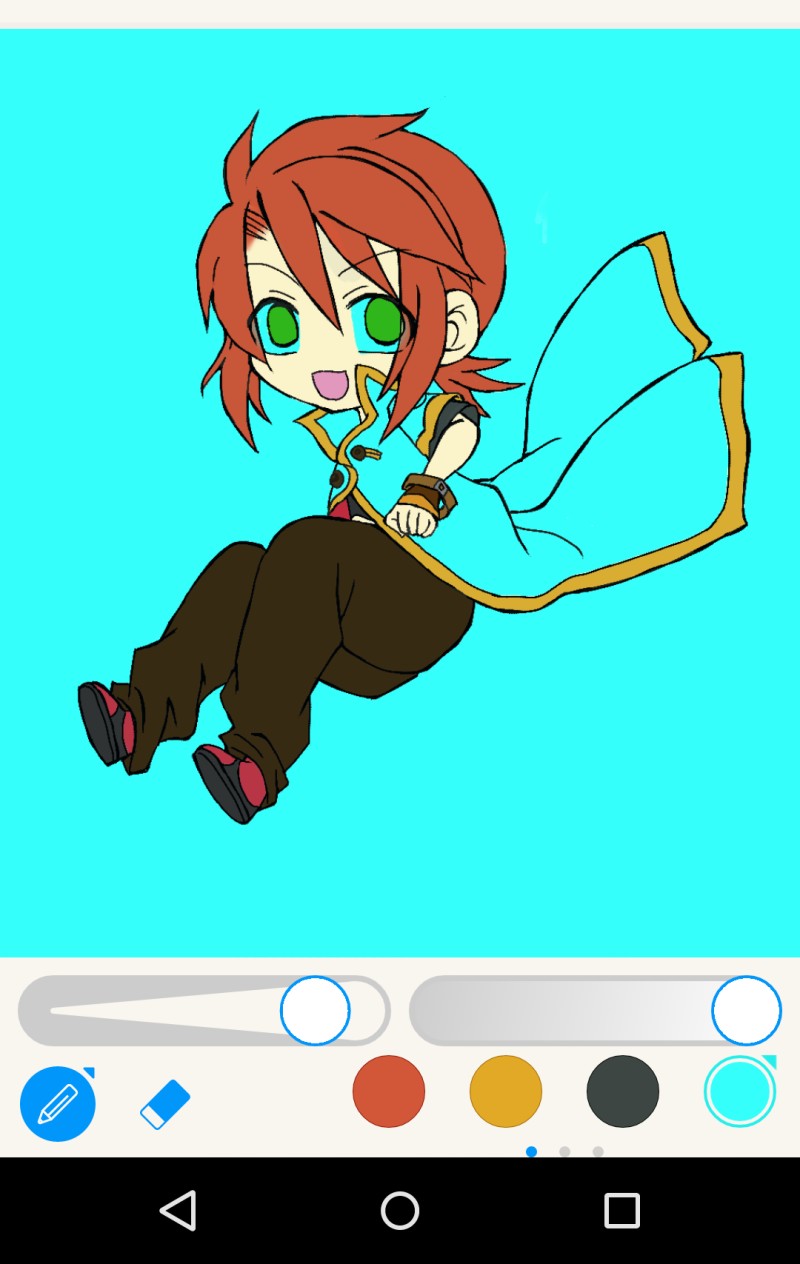This screenshot has width=800, height=1264.
Task: Choose the golden yellow color swatch
Action: [506, 1091]
